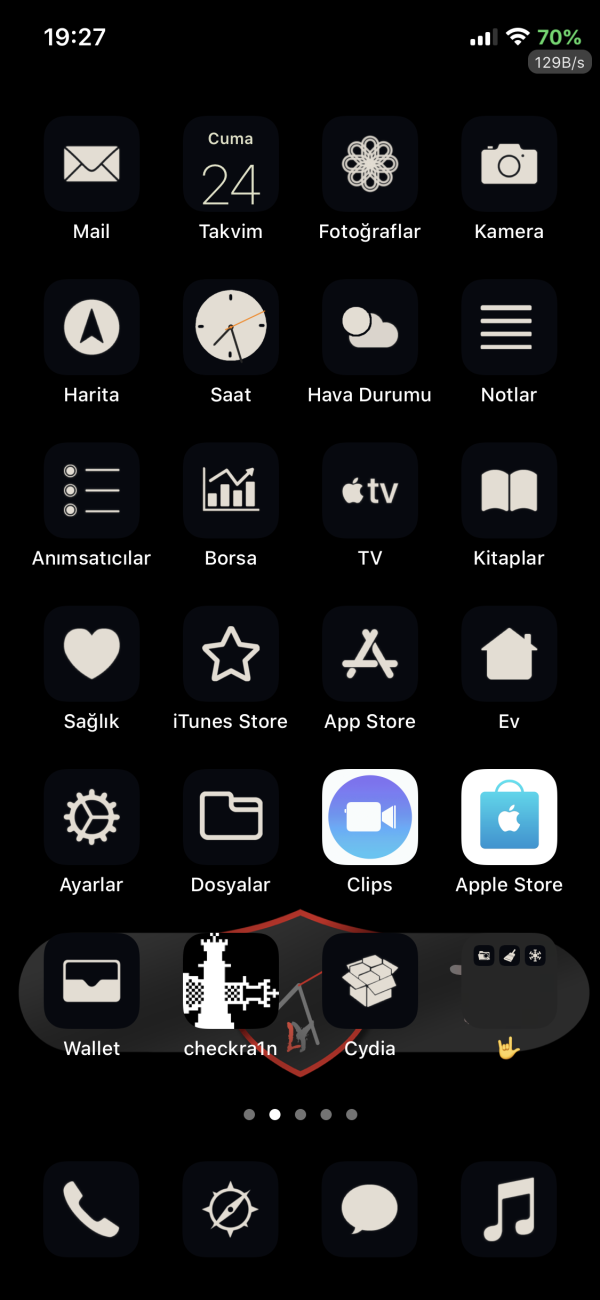Launch the Clips app
The width and height of the screenshot is (600, 1300).
(x=370, y=816)
